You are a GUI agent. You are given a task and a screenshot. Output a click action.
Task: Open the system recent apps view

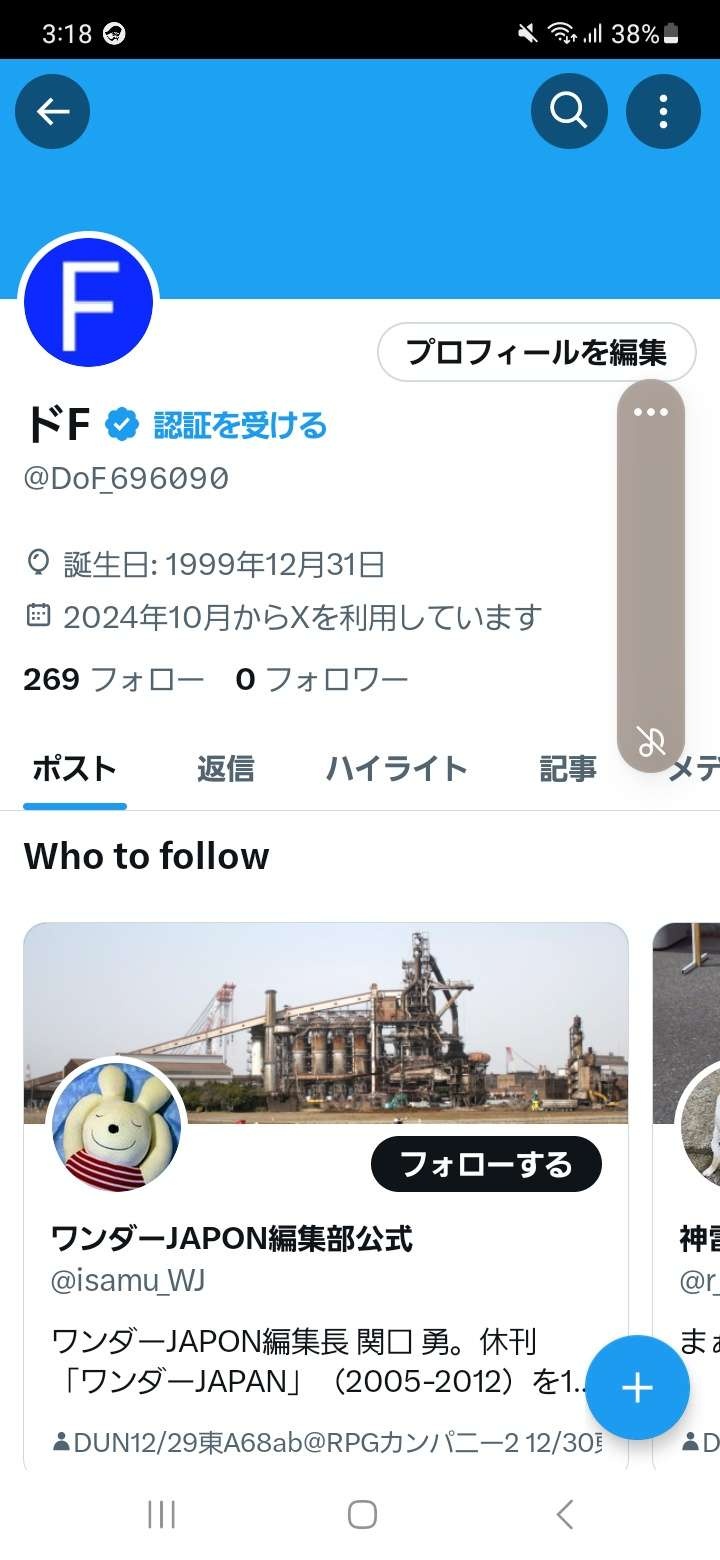tap(161, 1514)
